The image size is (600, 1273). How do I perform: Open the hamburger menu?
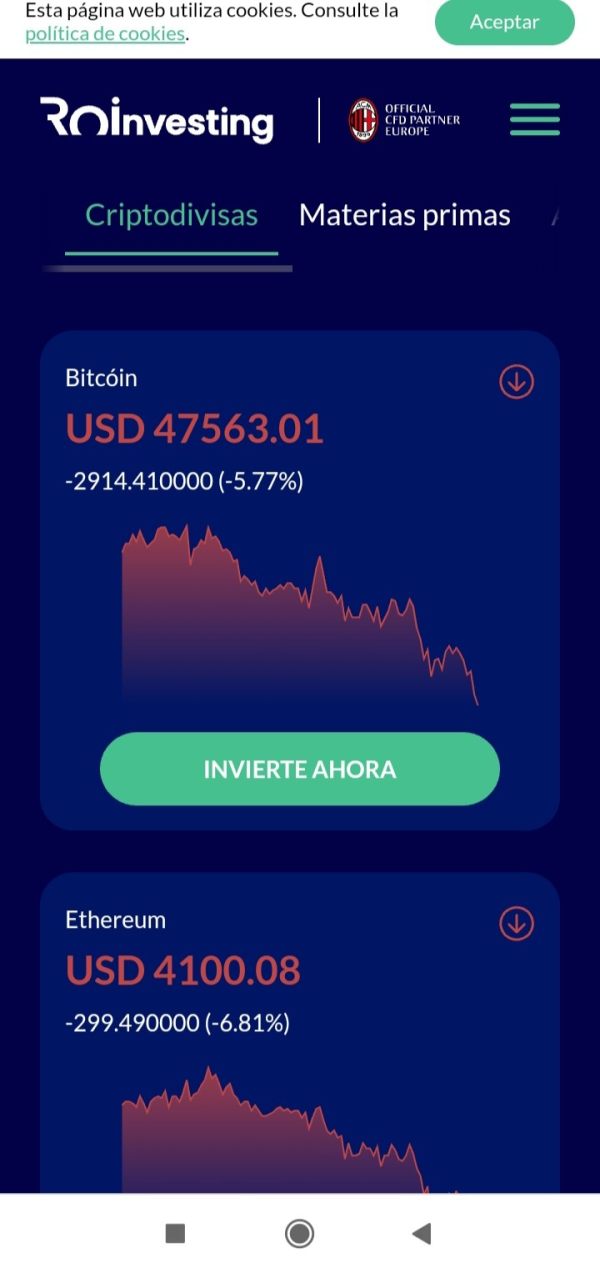[535, 119]
